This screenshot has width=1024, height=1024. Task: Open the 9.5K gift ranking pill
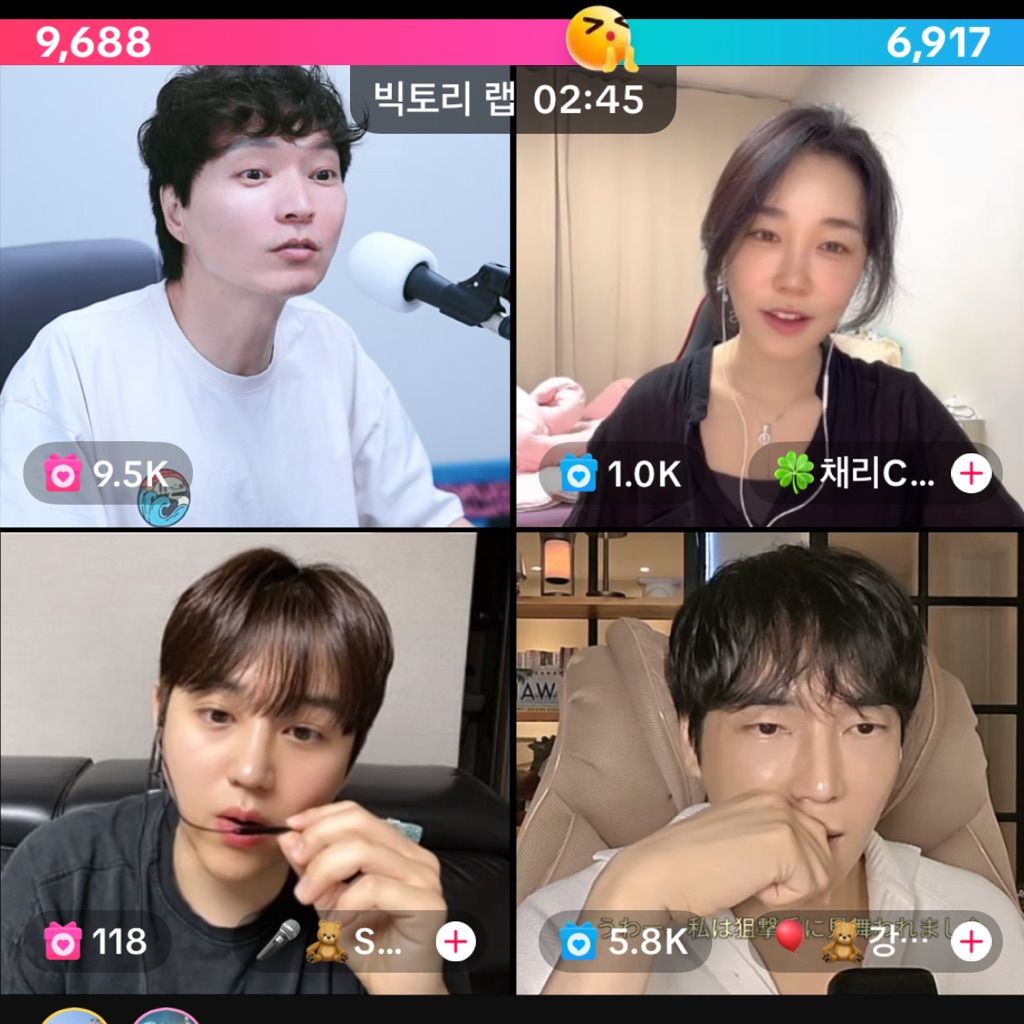(x=108, y=474)
